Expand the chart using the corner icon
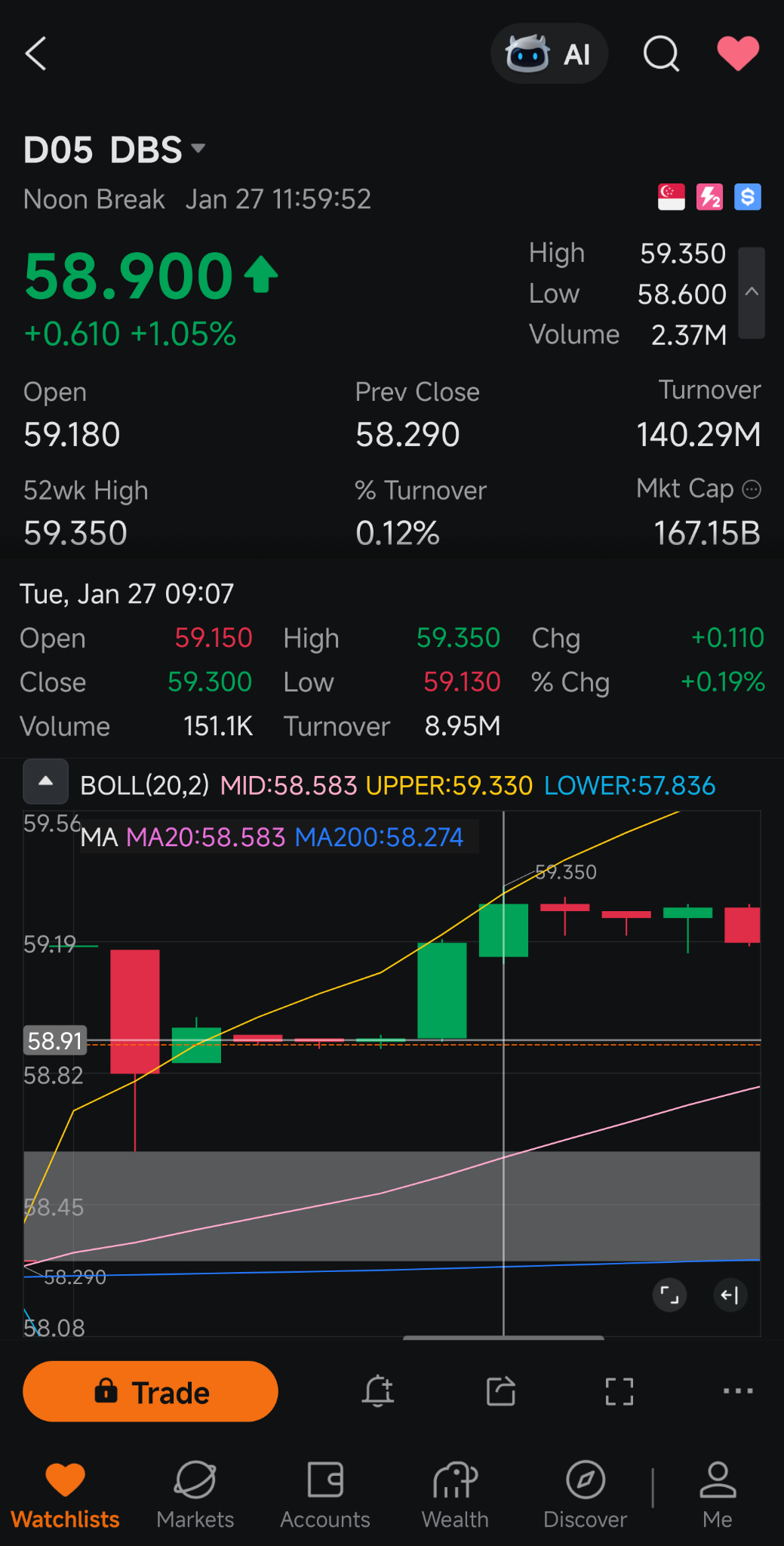Image resolution: width=784 pixels, height=1546 pixels. tap(669, 1295)
